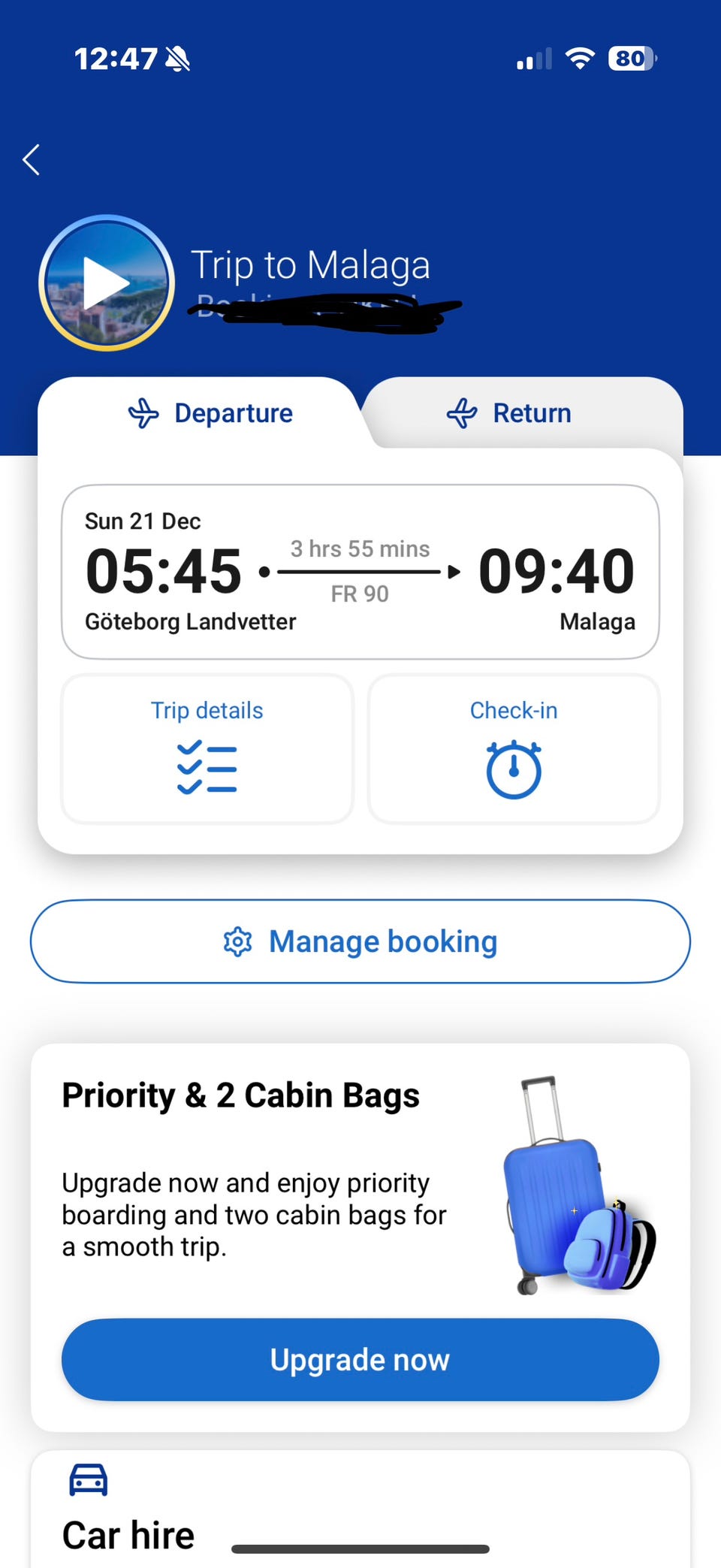Select the Departure tab

click(x=210, y=413)
